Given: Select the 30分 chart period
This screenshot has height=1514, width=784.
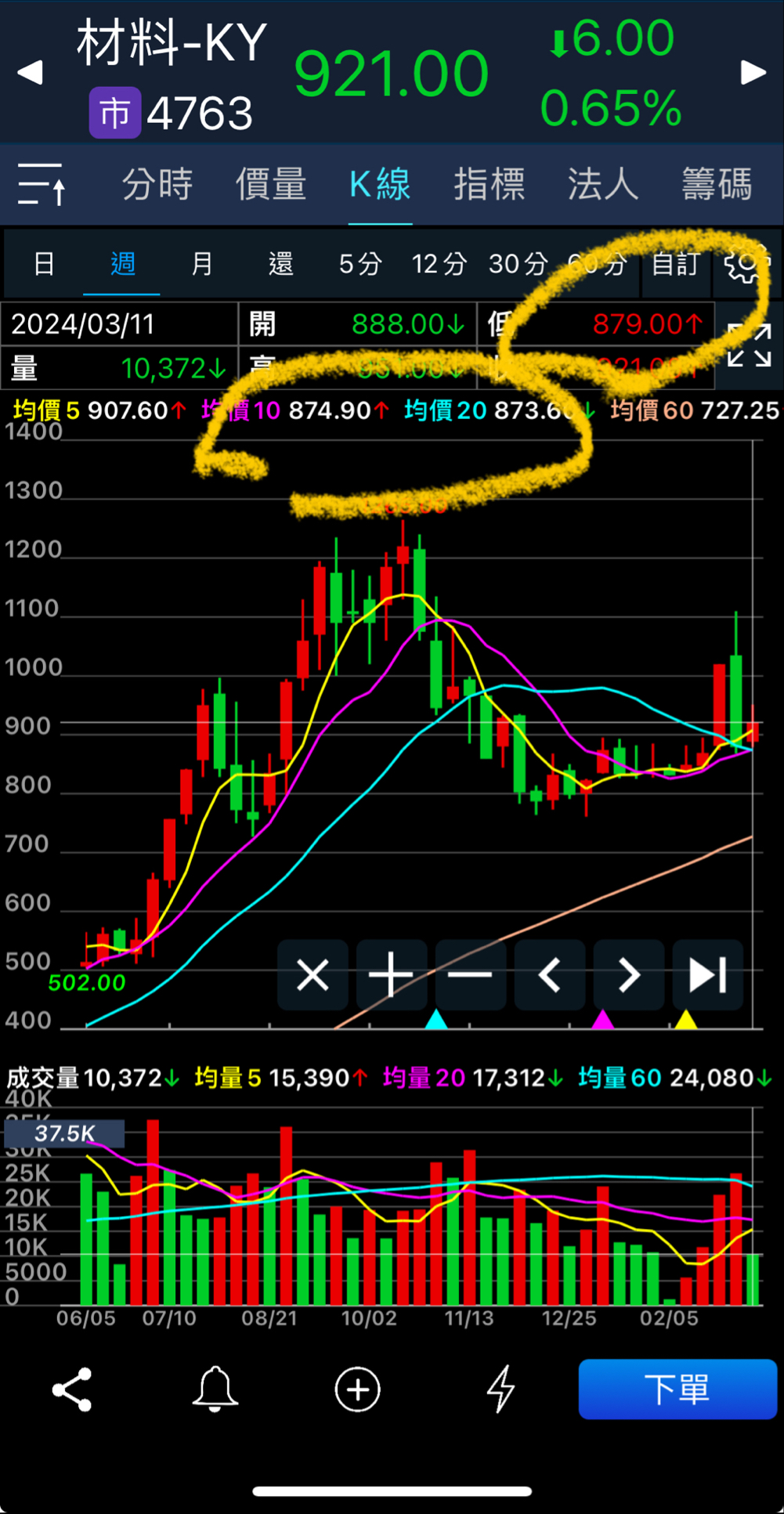Looking at the screenshot, I should pos(518,264).
